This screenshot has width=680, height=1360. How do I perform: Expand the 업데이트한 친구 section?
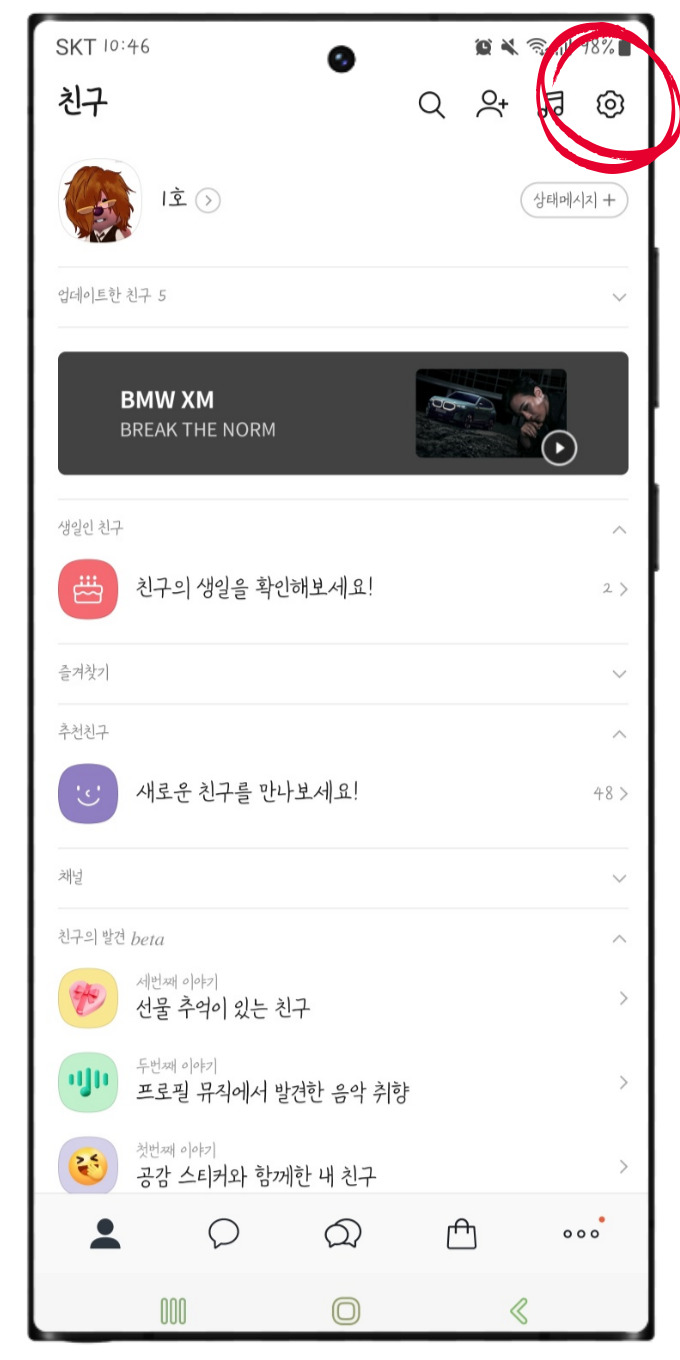pos(619,297)
